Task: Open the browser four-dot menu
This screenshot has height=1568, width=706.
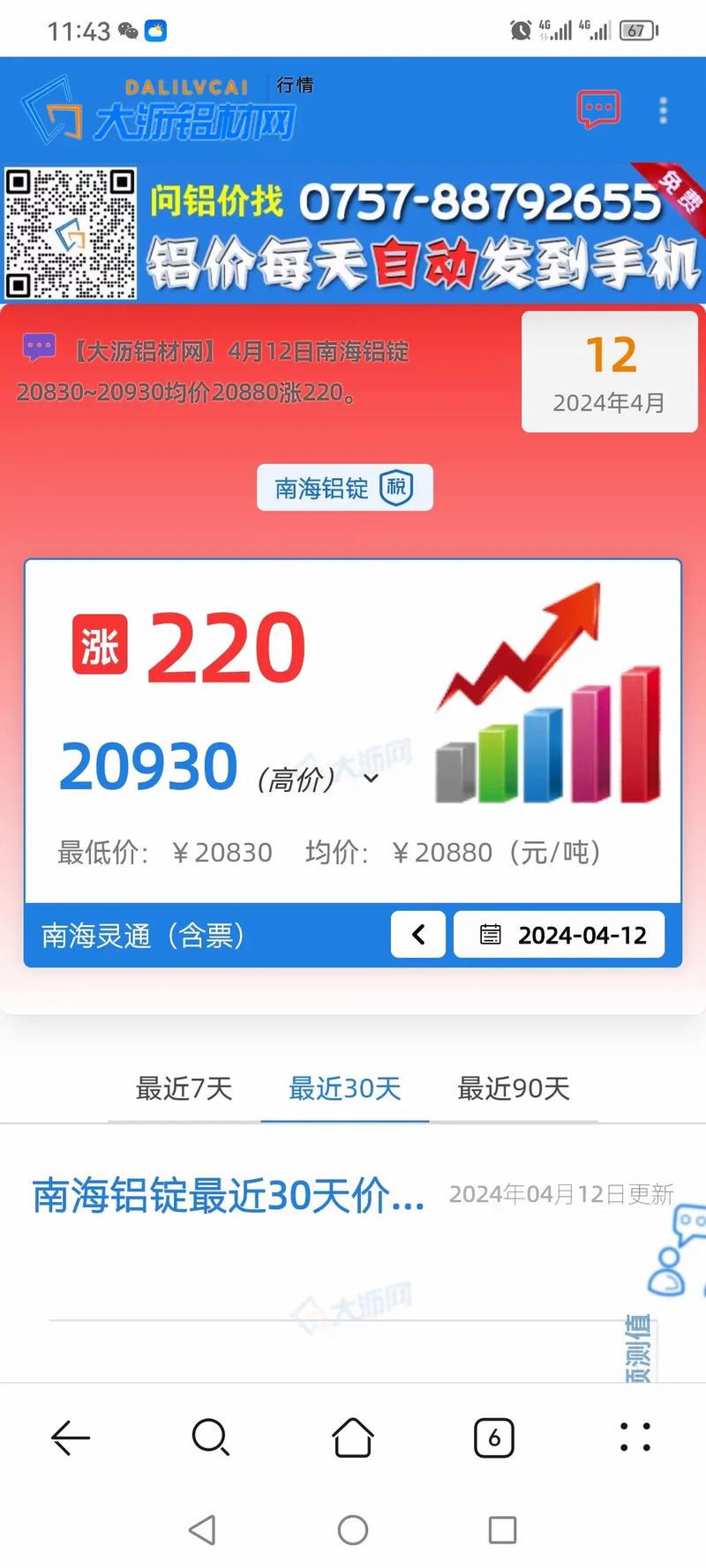Action: tap(635, 1437)
